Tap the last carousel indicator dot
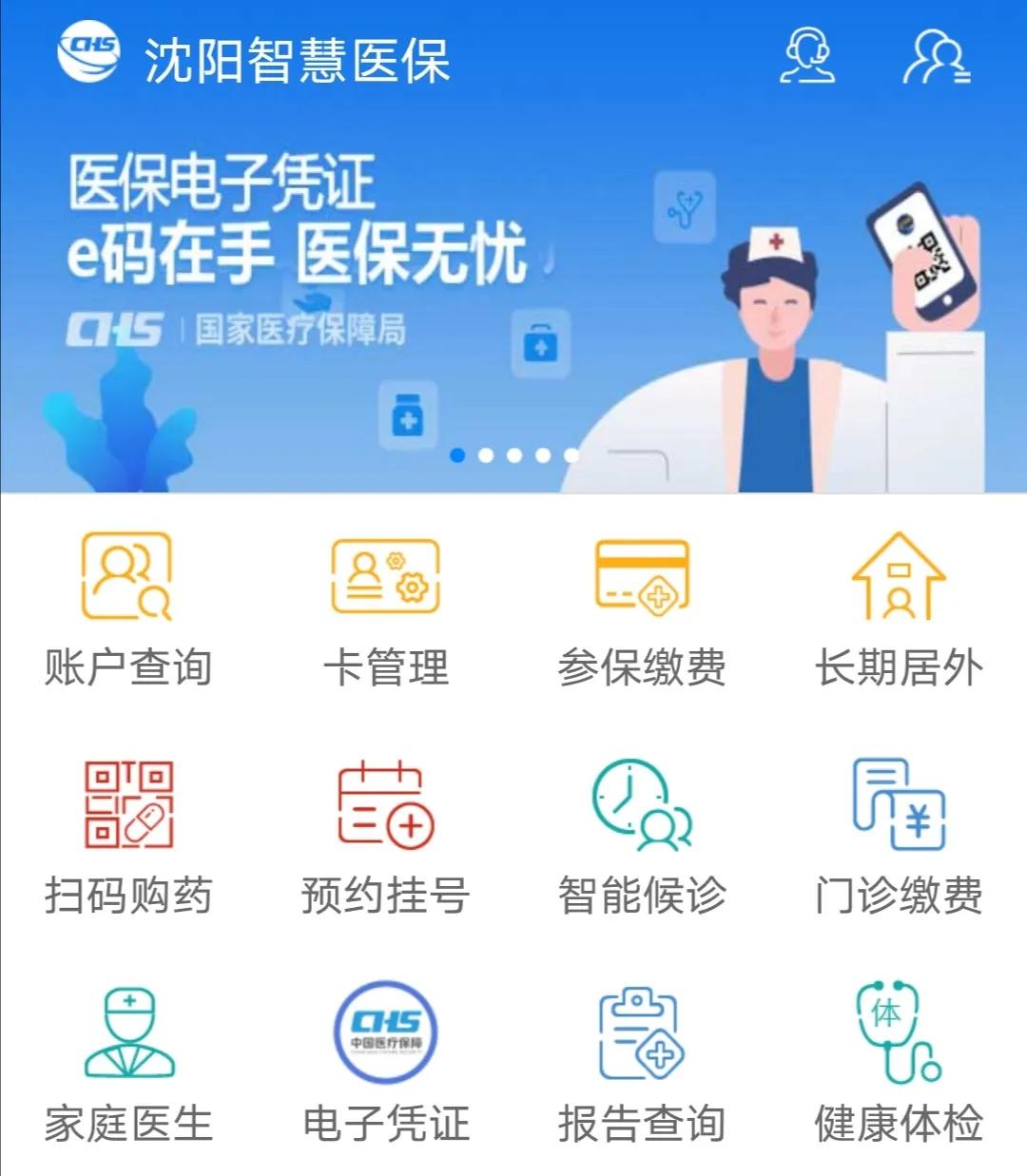The image size is (1027, 1176). (571, 455)
